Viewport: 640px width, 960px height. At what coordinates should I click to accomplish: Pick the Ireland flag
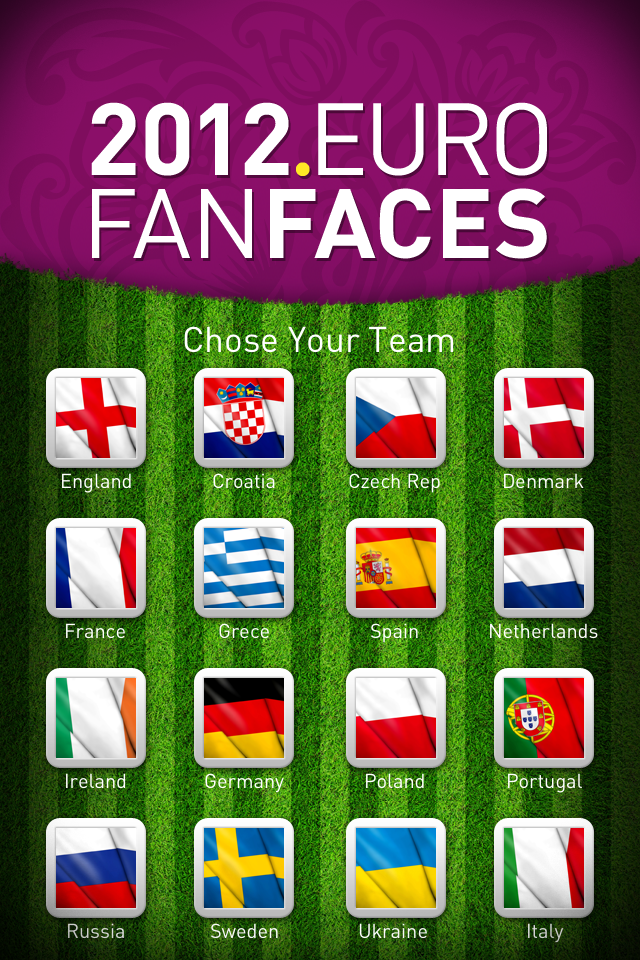tap(96, 718)
